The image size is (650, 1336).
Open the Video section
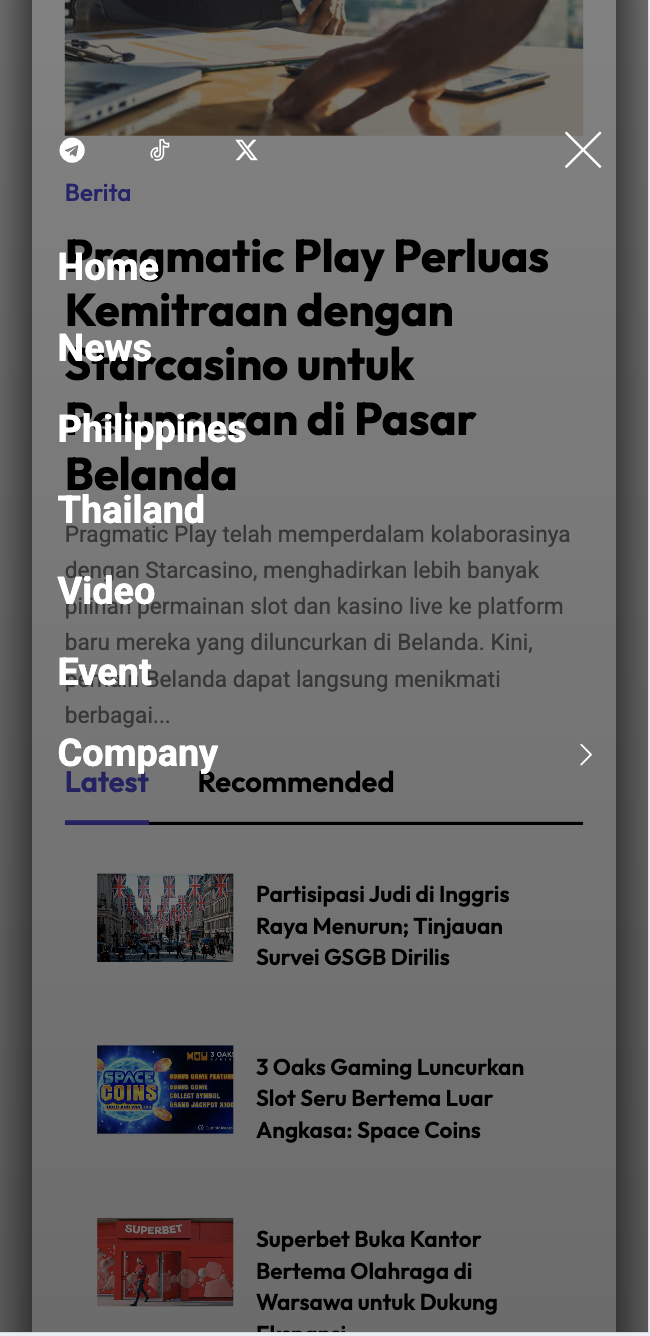point(106,591)
